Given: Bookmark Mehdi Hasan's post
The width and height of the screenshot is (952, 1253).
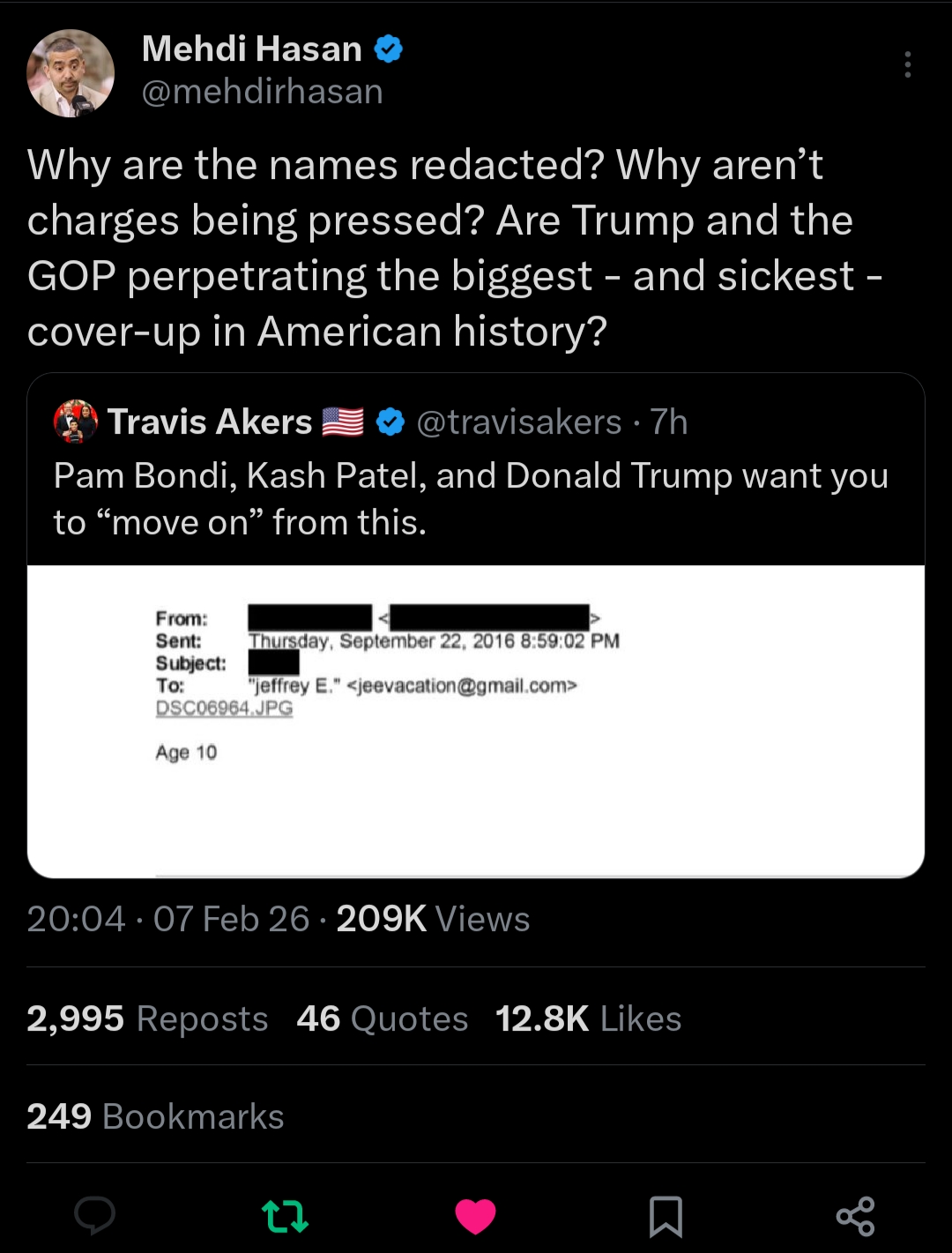Looking at the screenshot, I should [666, 1216].
